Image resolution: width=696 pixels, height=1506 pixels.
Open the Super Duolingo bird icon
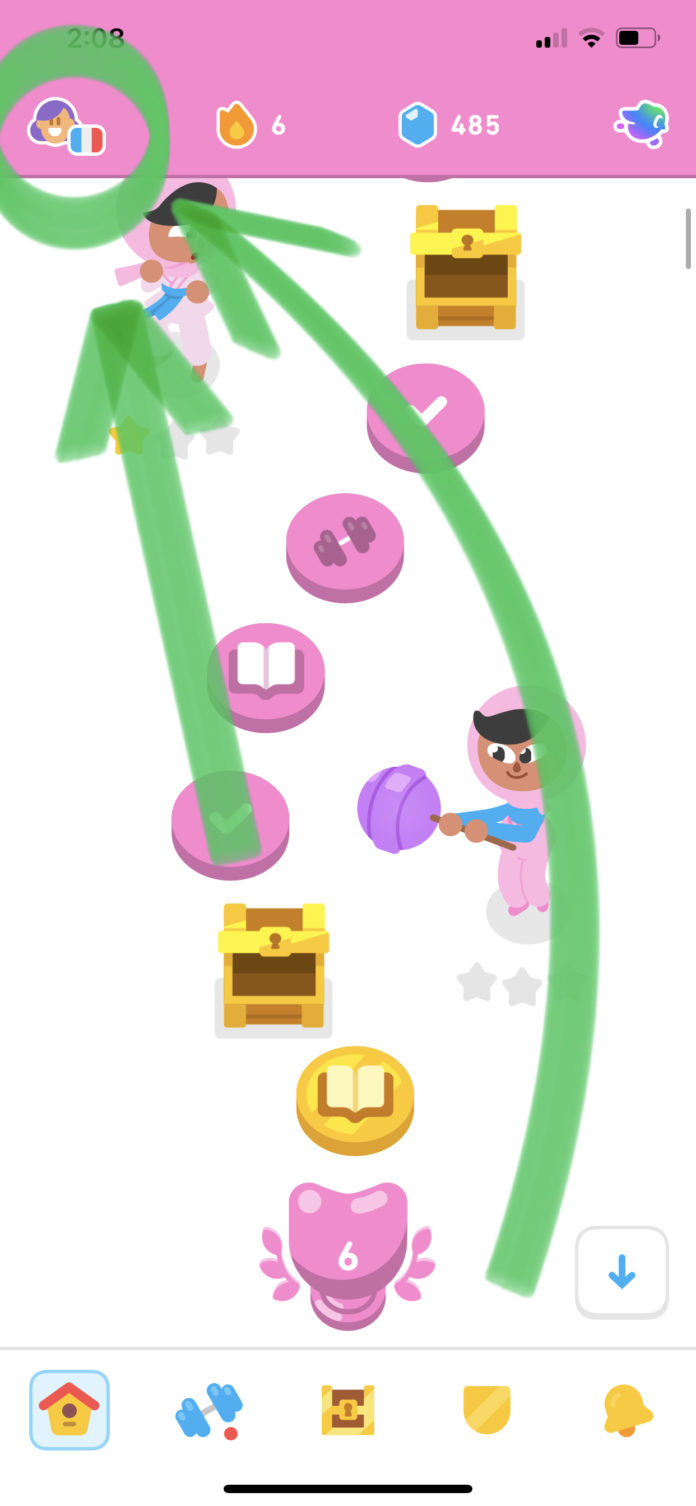[x=640, y=125]
